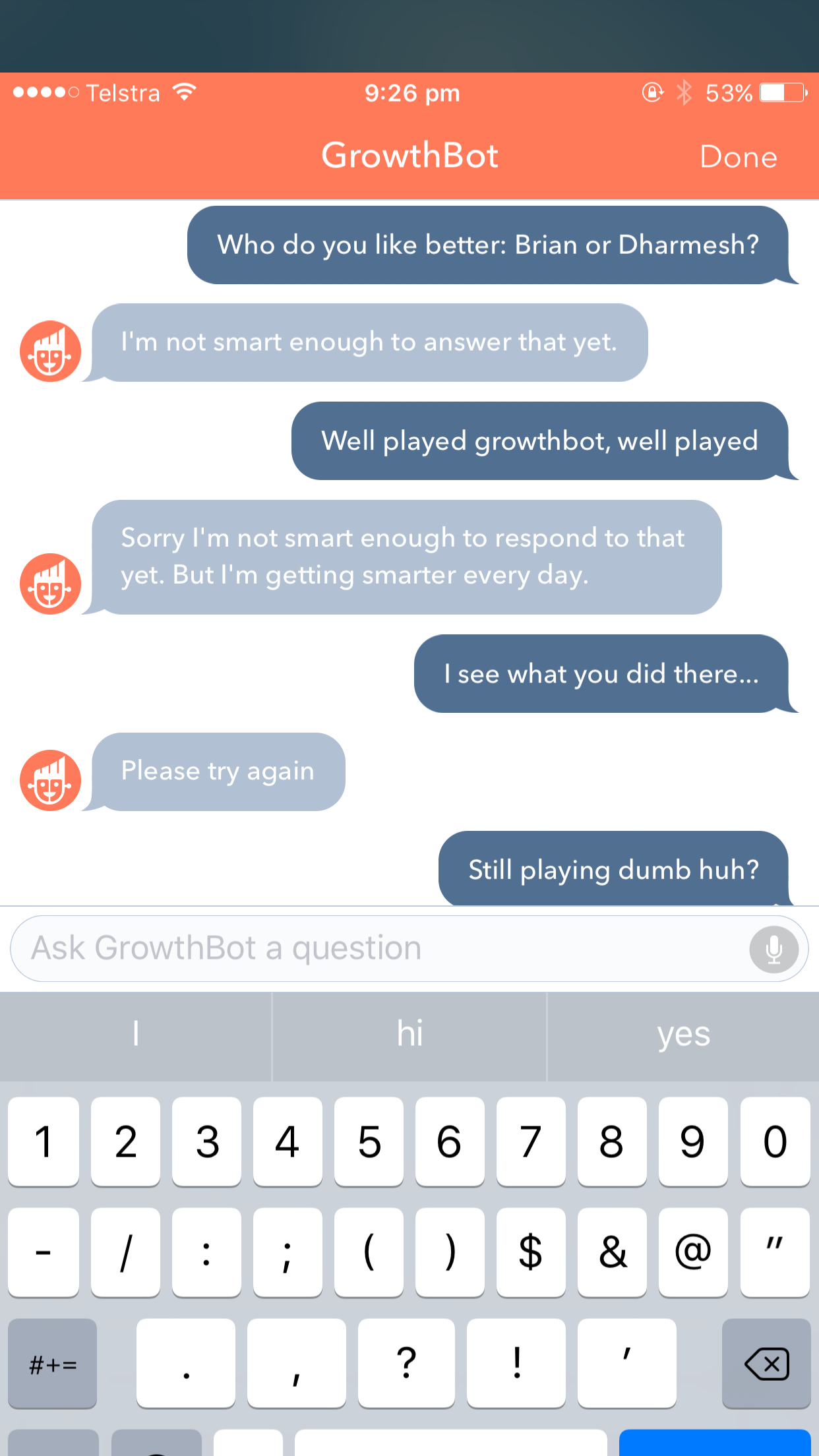This screenshot has height=1456, width=819.
Task: Switch keyboard to the #+= symbols layout
Action: pos(53,1364)
